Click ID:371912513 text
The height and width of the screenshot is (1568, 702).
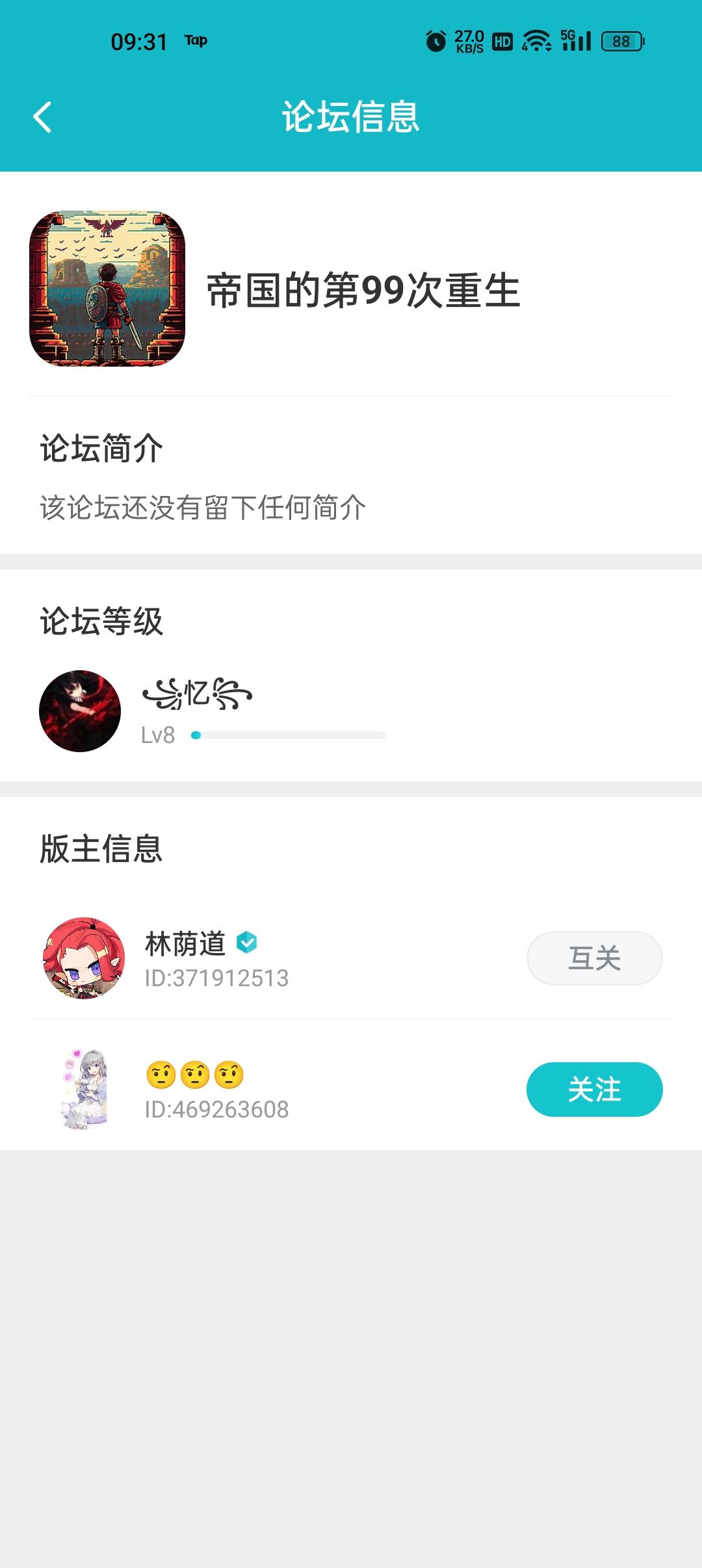(x=216, y=977)
